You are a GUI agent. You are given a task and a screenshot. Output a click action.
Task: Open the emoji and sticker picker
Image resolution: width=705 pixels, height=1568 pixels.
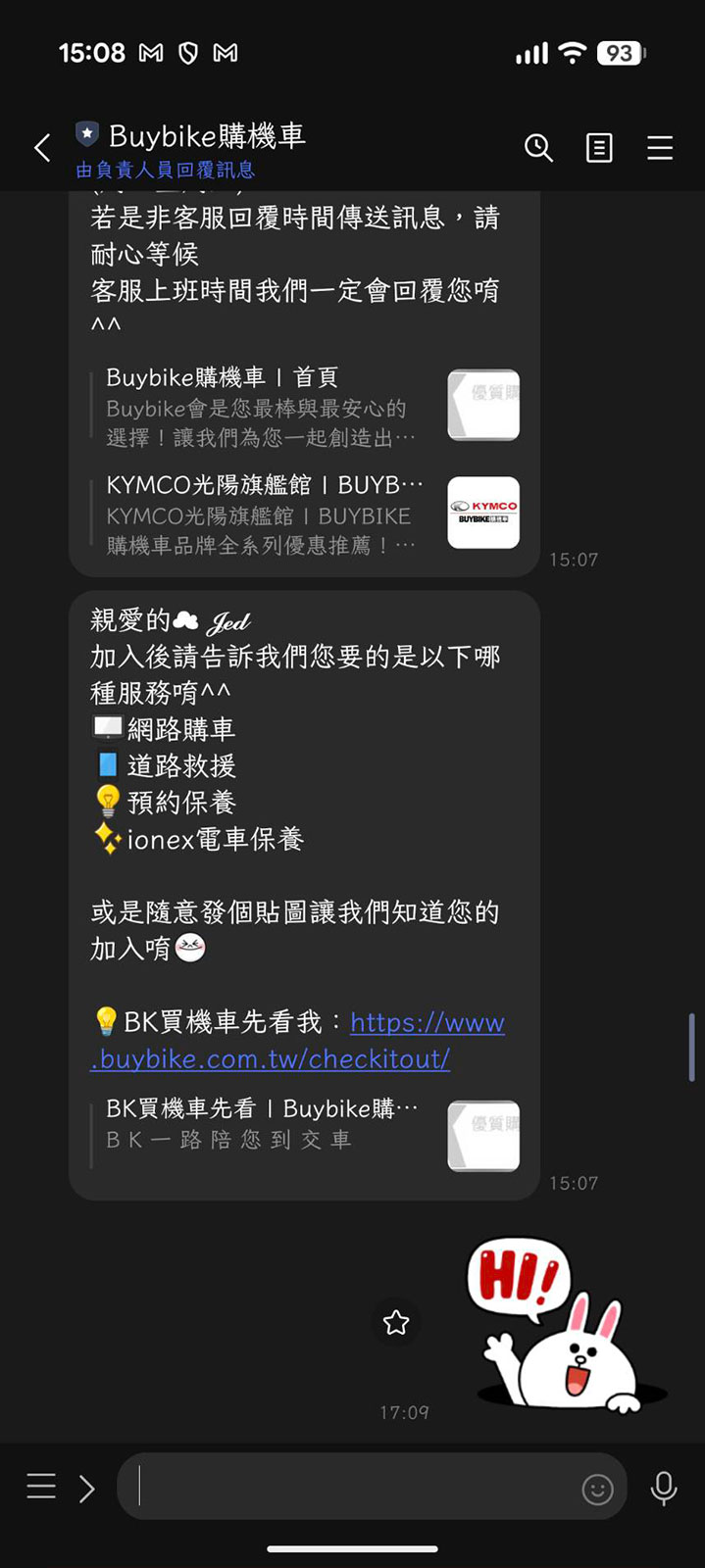pyautogui.click(x=597, y=1490)
